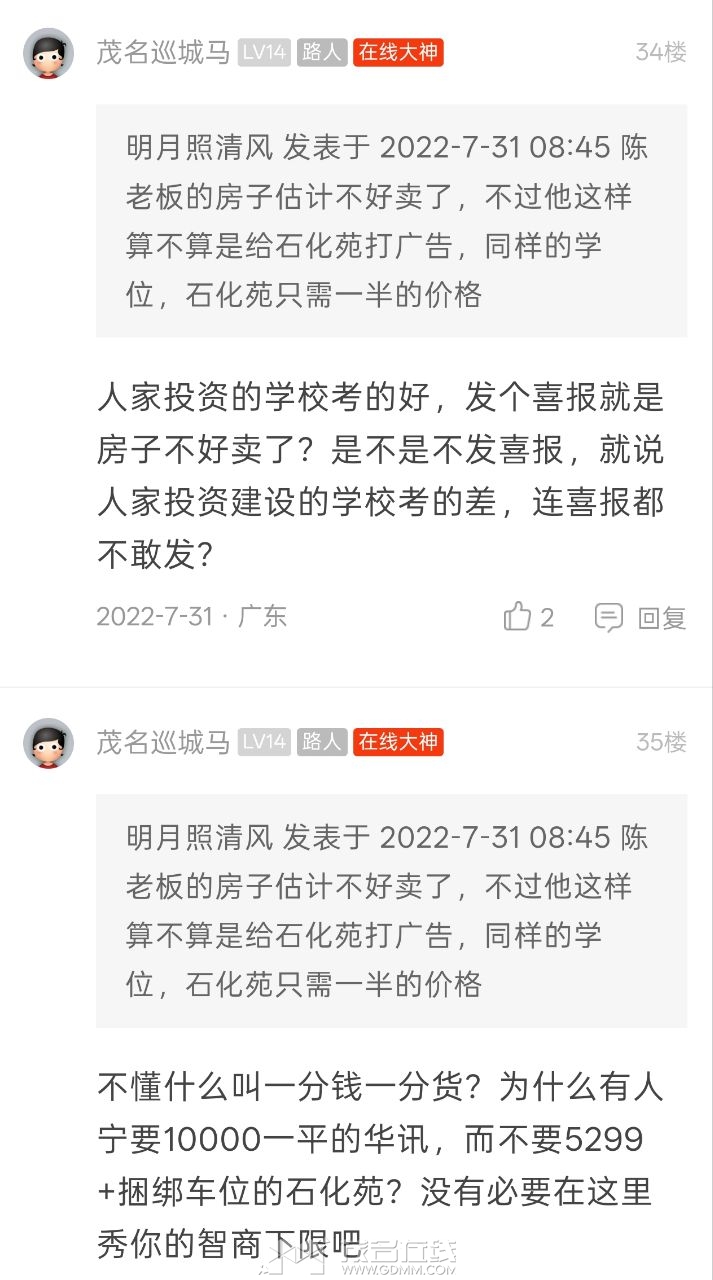Viewport: 713px width, 1280px height.
Task: Open 茂名巡城马's username on floor 35
Action: pos(163,742)
